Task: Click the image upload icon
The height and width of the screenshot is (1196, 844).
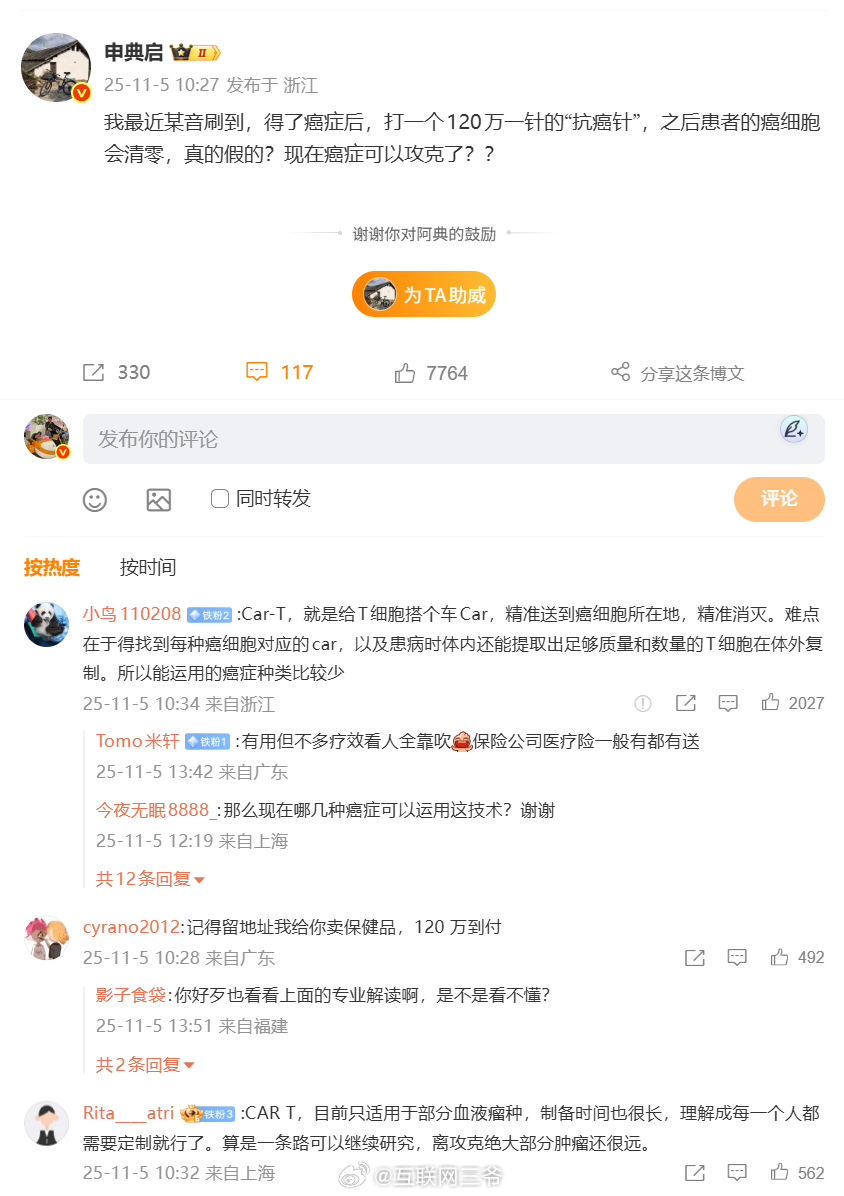Action: coord(158,499)
